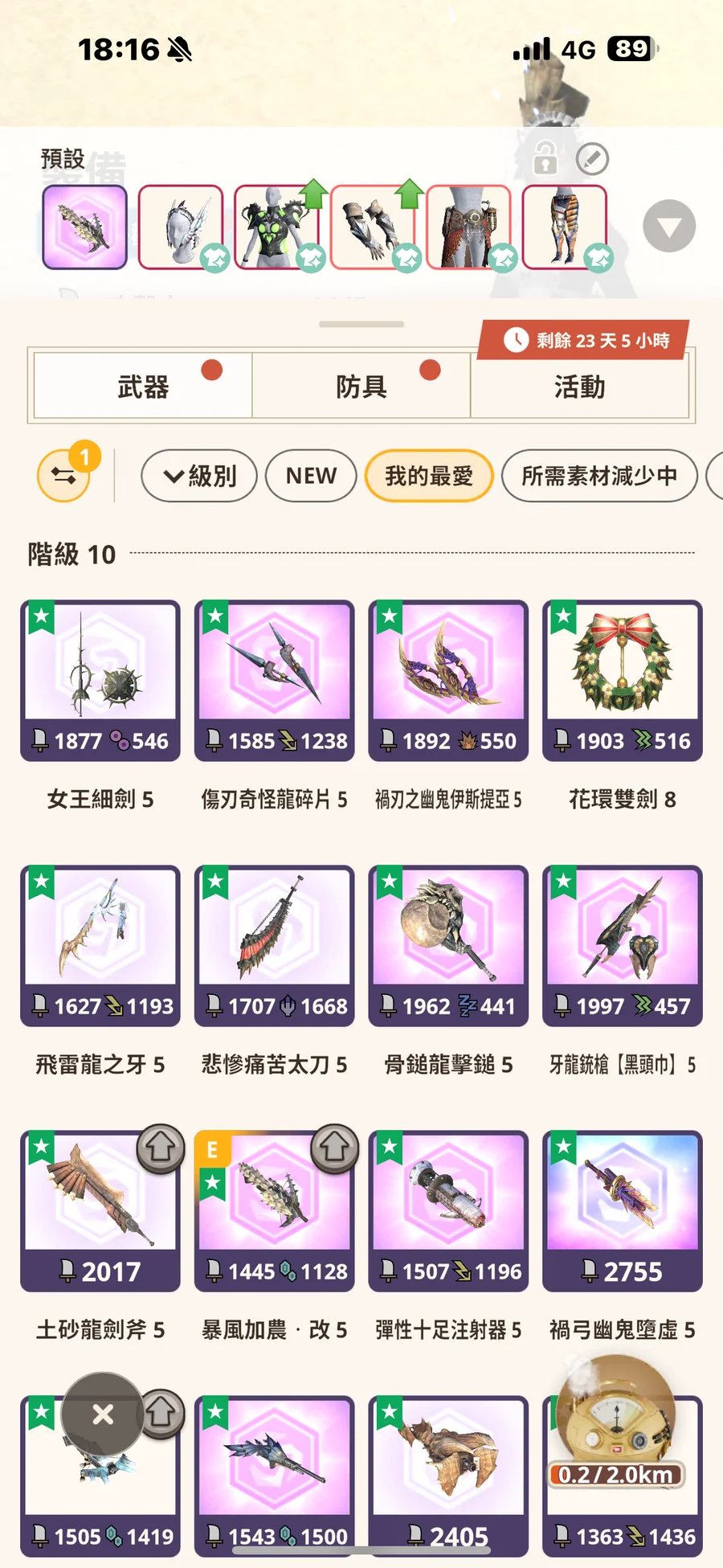Open the 骨鎚龍擊鎚 5 weapon card
Viewport: 723px width, 1568px height.
pyautogui.click(x=448, y=945)
